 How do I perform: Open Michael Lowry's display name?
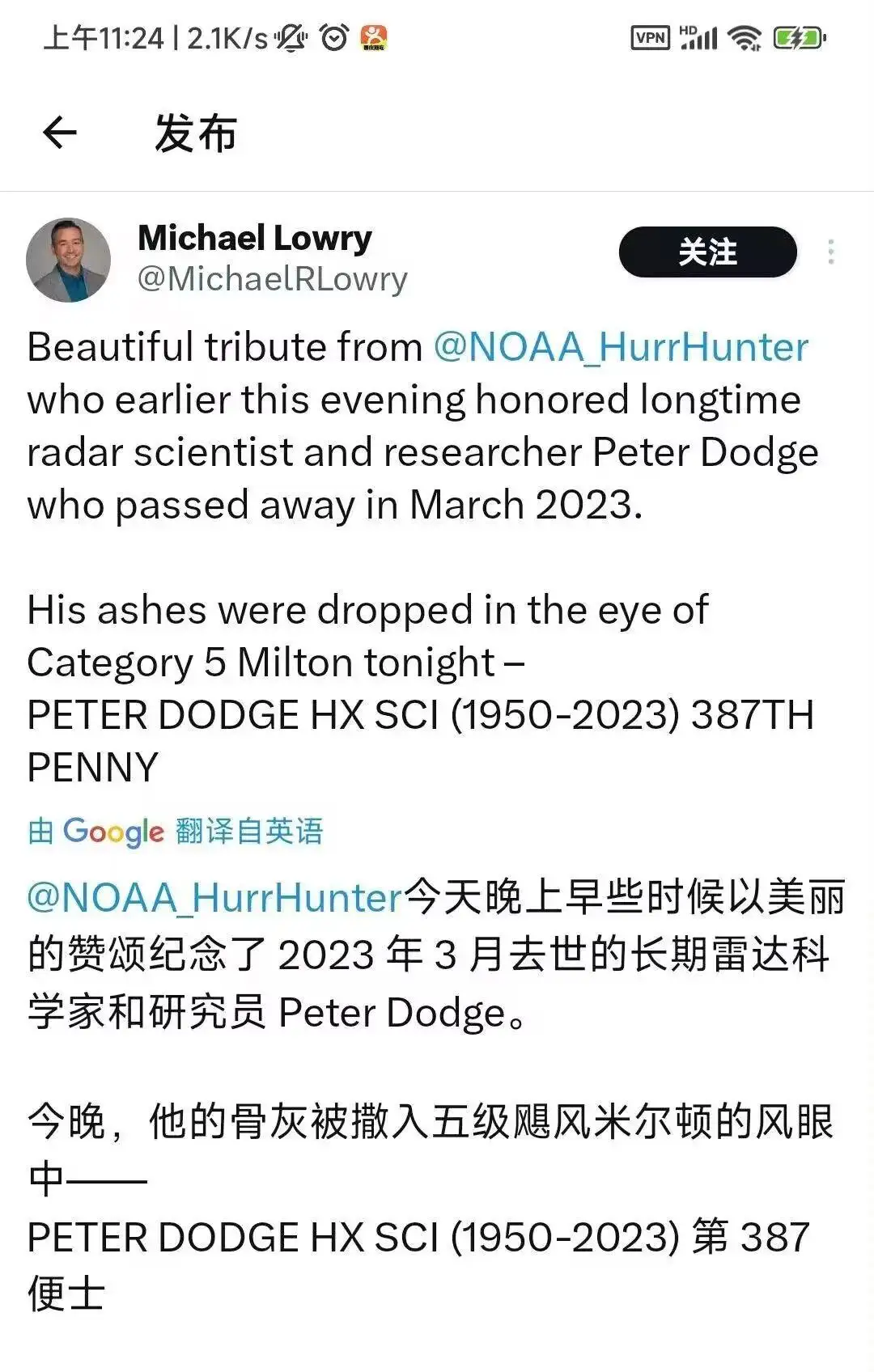pyautogui.click(x=255, y=238)
